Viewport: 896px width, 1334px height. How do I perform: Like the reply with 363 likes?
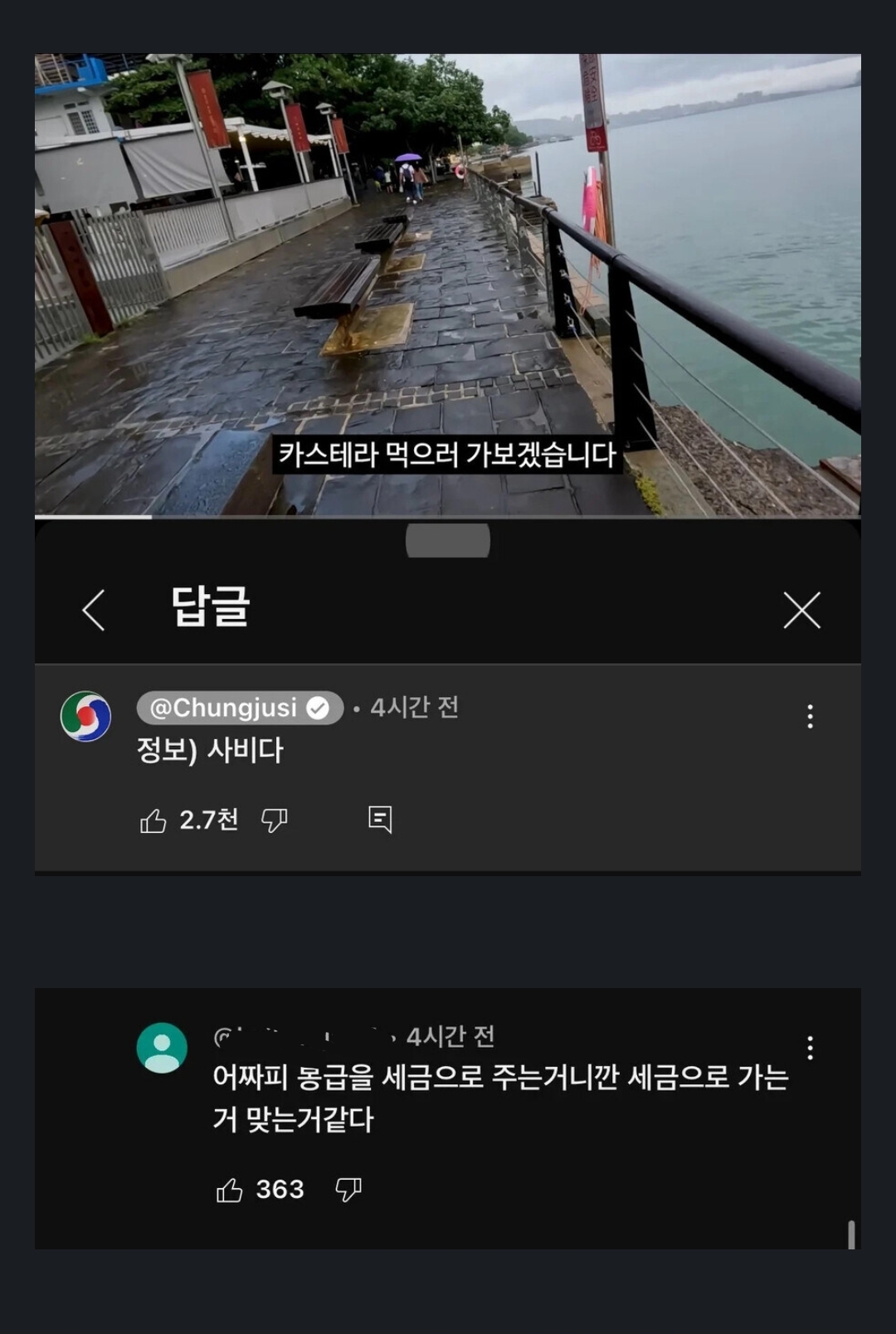click(230, 1190)
